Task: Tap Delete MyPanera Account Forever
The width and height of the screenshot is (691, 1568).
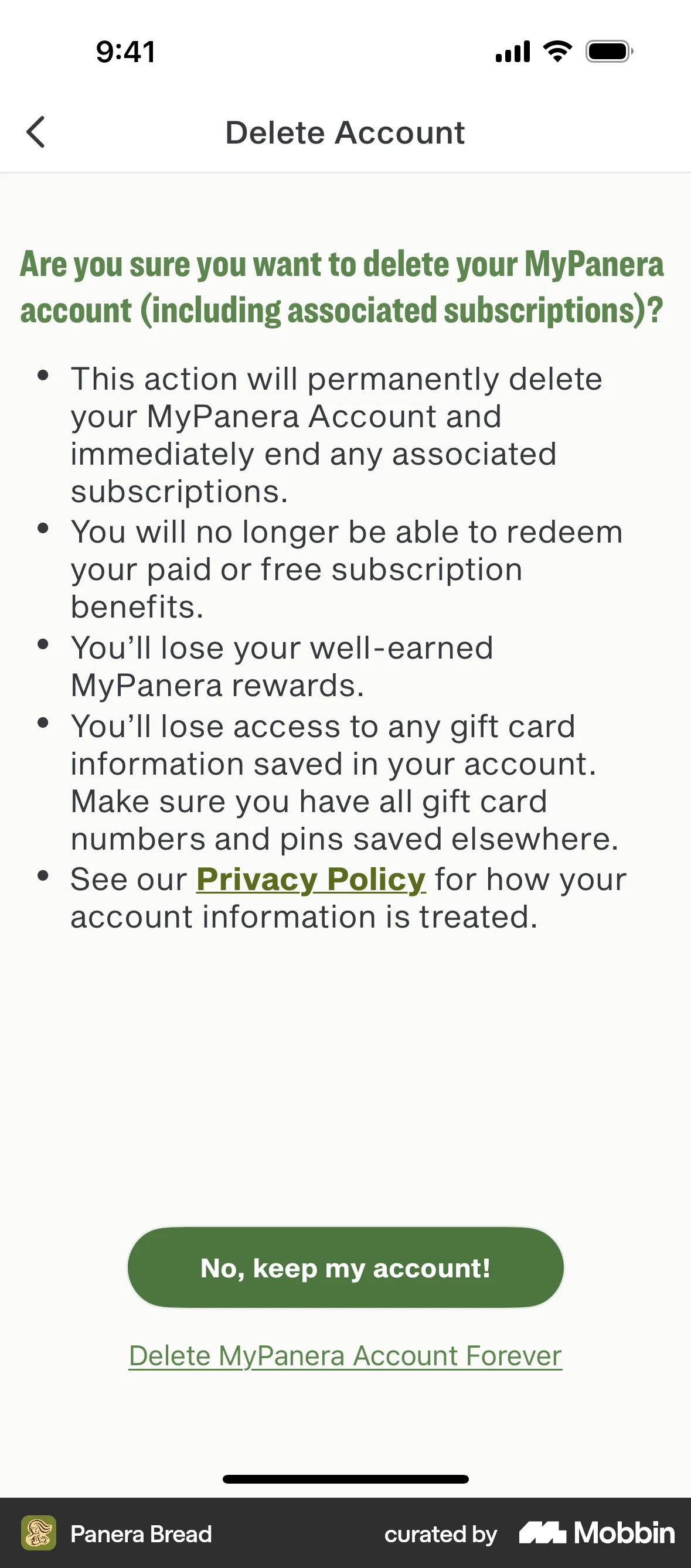Action: coord(345,1356)
